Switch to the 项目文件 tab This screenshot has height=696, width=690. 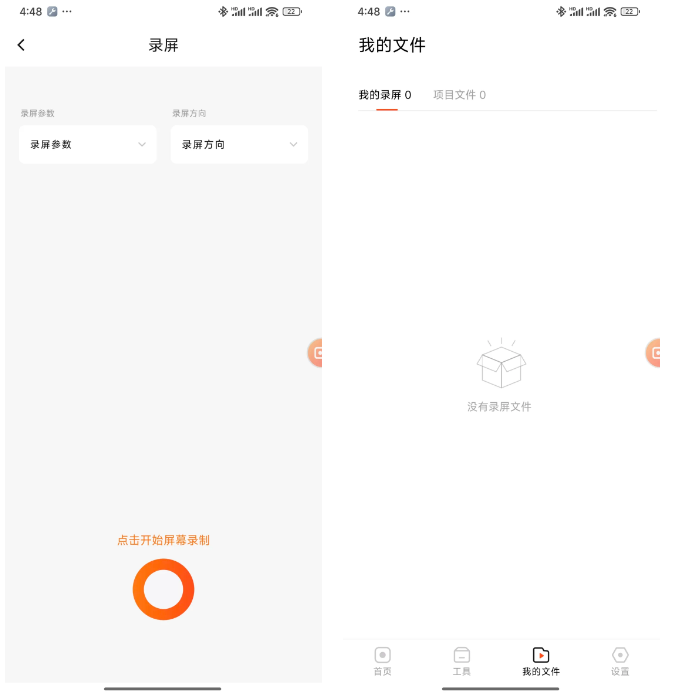459,95
